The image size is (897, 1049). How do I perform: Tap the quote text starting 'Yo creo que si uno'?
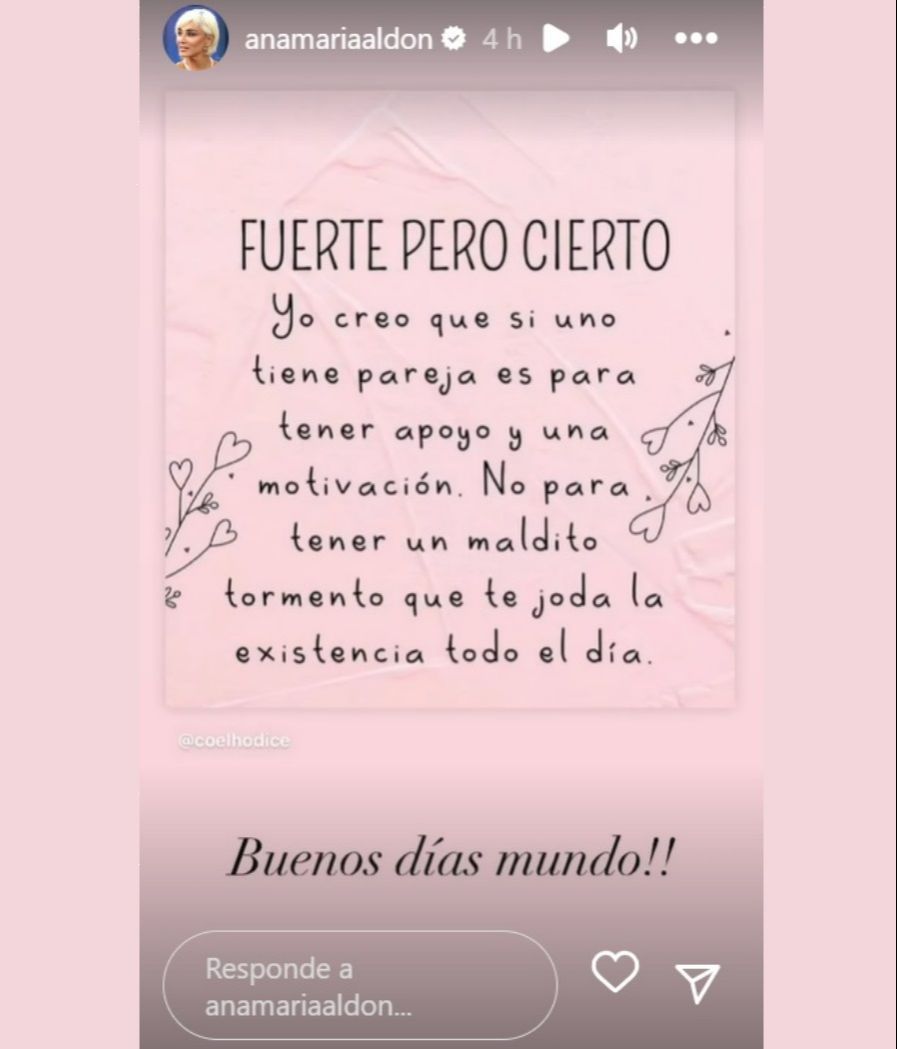[448, 318]
